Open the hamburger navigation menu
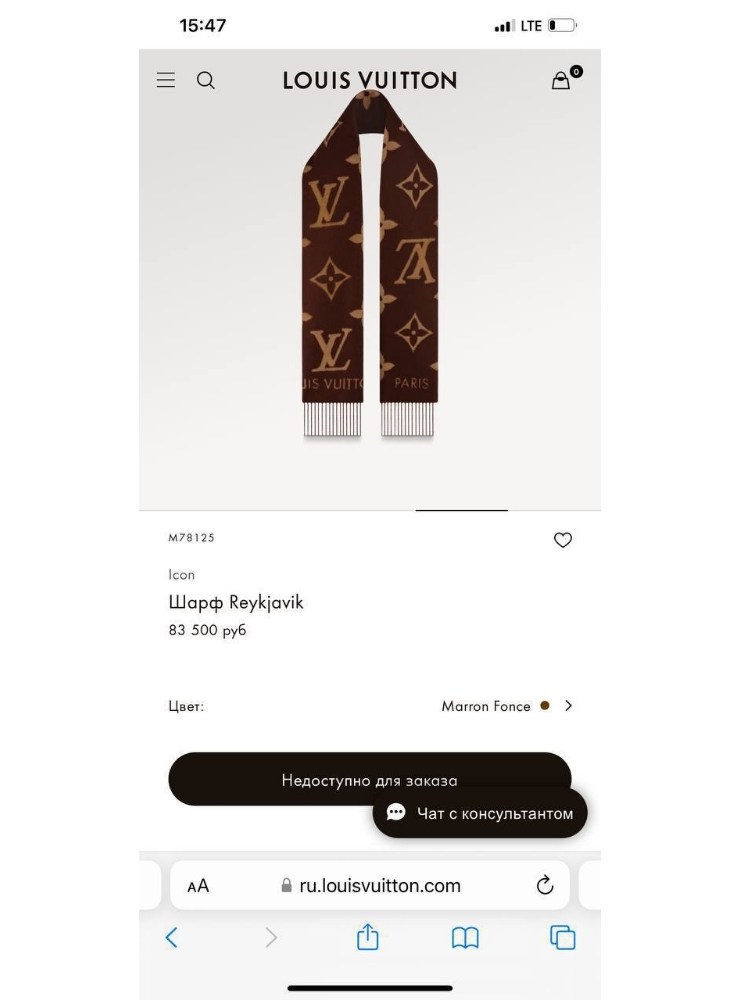The width and height of the screenshot is (740, 1000). click(165, 80)
